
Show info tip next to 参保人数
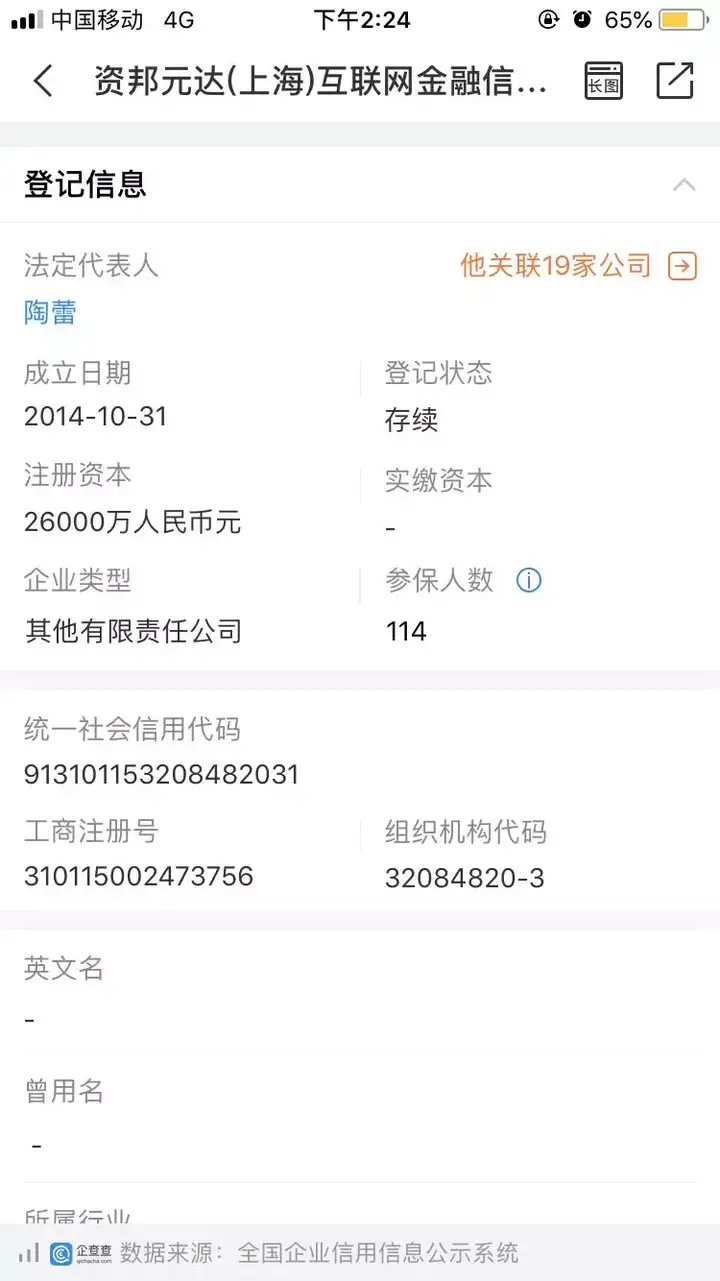pos(528,580)
